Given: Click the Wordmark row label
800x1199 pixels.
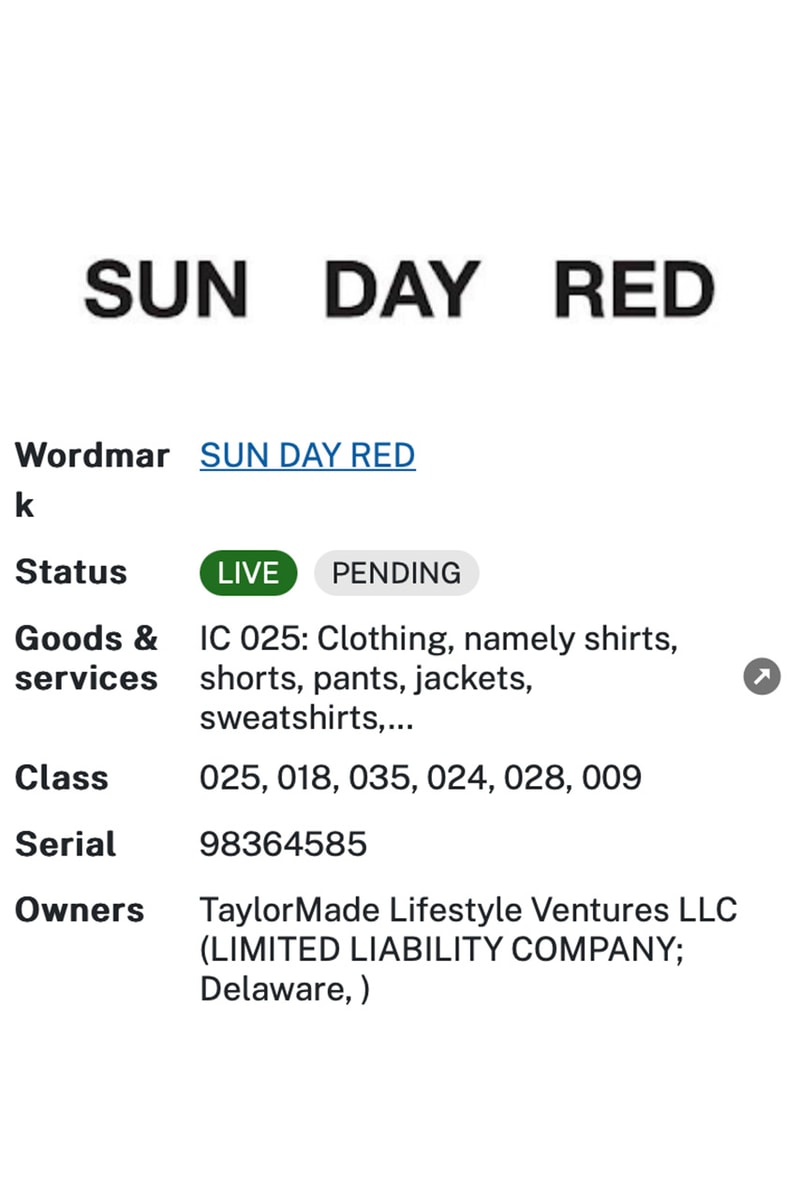Looking at the screenshot, I should click(x=92, y=456).
